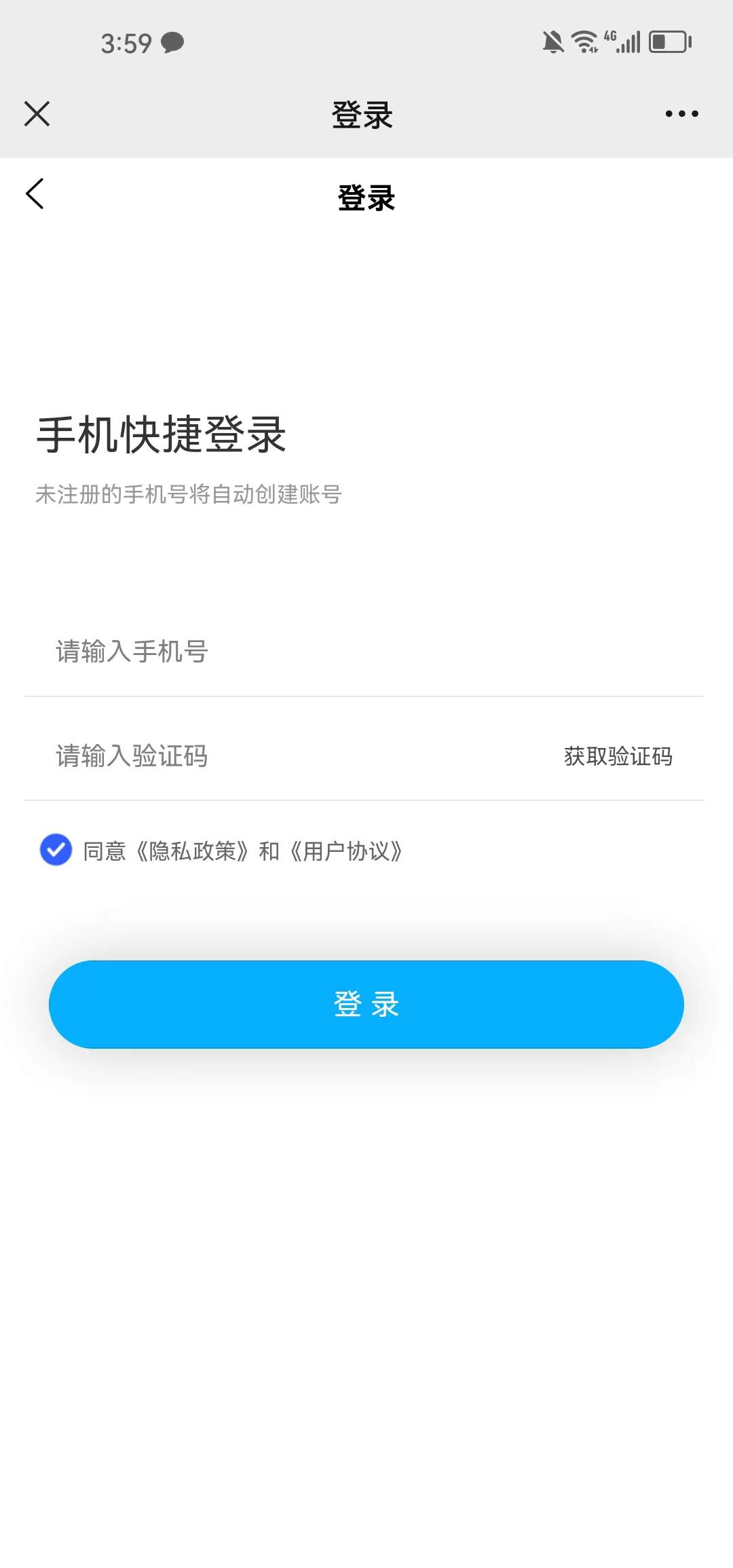Uncheck the agreement checkbox
733x1568 pixels.
[56, 850]
